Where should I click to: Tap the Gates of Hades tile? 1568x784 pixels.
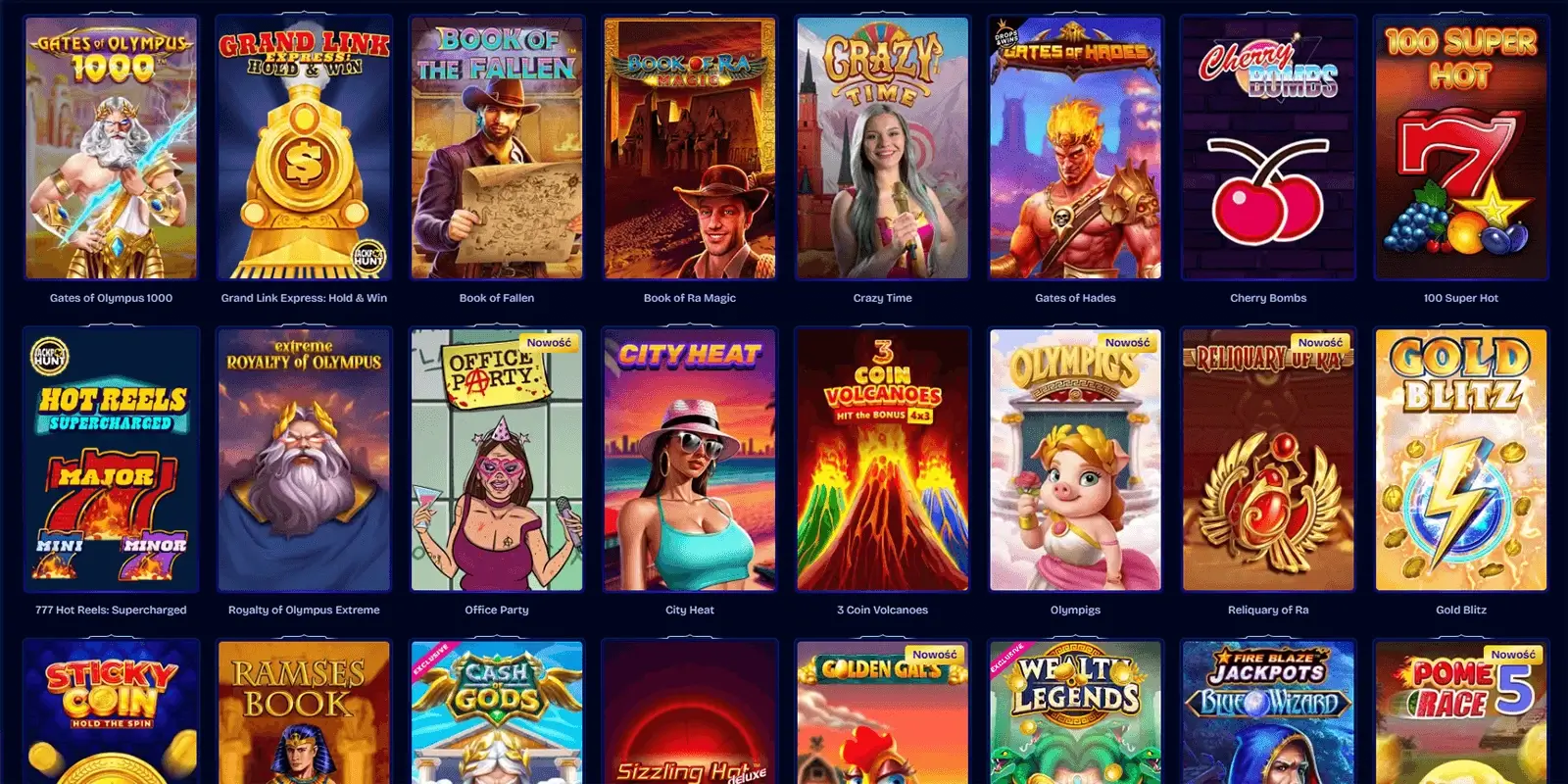click(x=1075, y=147)
